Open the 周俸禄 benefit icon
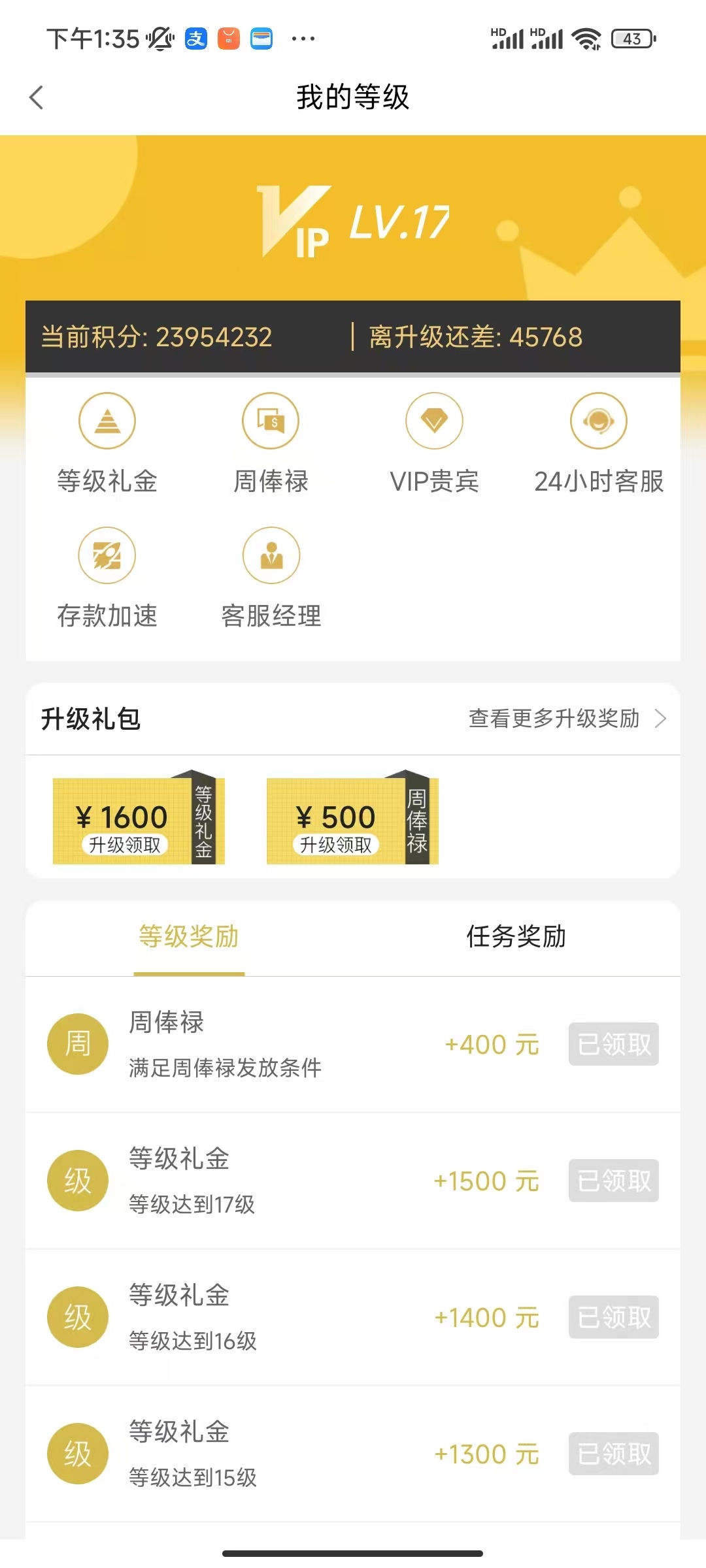 pos(271,421)
